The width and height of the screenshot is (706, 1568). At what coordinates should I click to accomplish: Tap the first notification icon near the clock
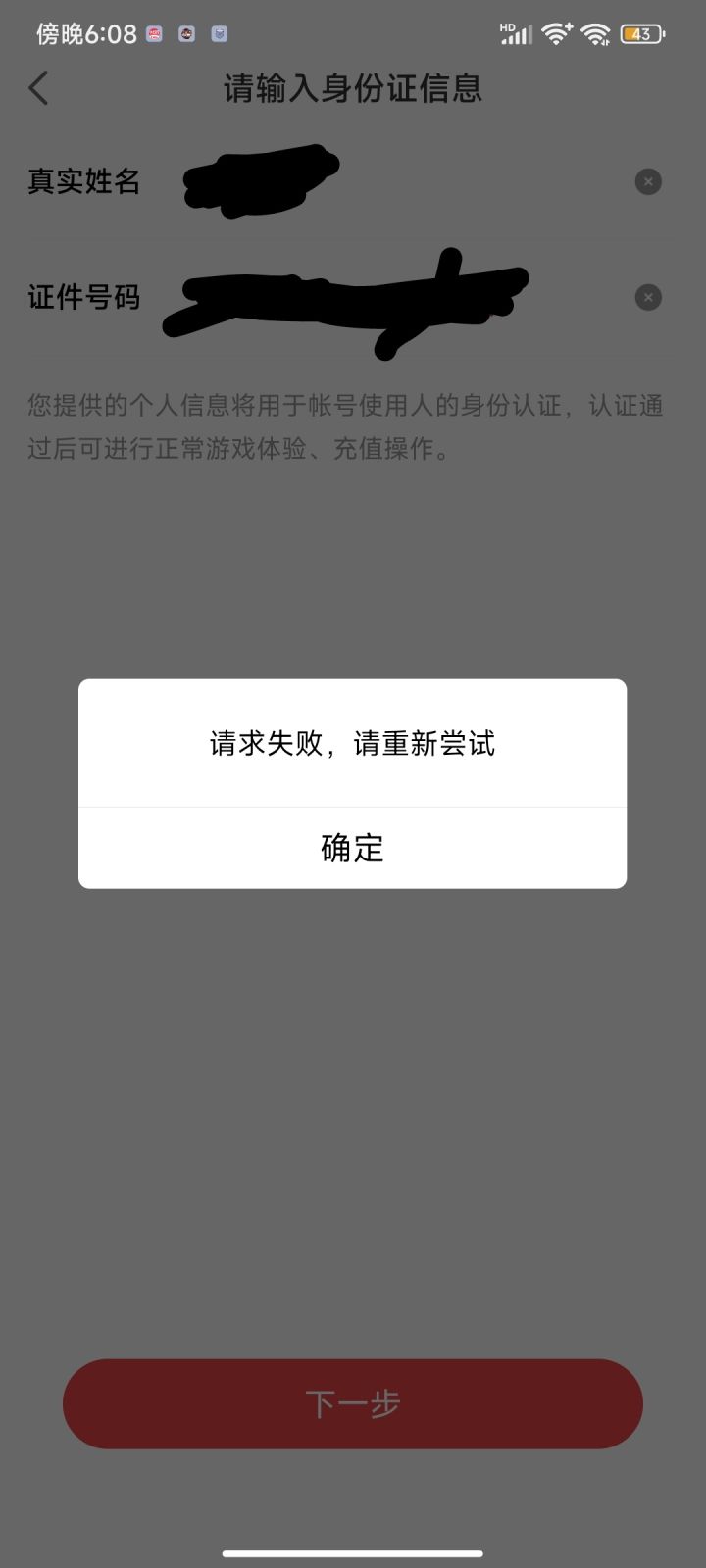pyautogui.click(x=153, y=32)
